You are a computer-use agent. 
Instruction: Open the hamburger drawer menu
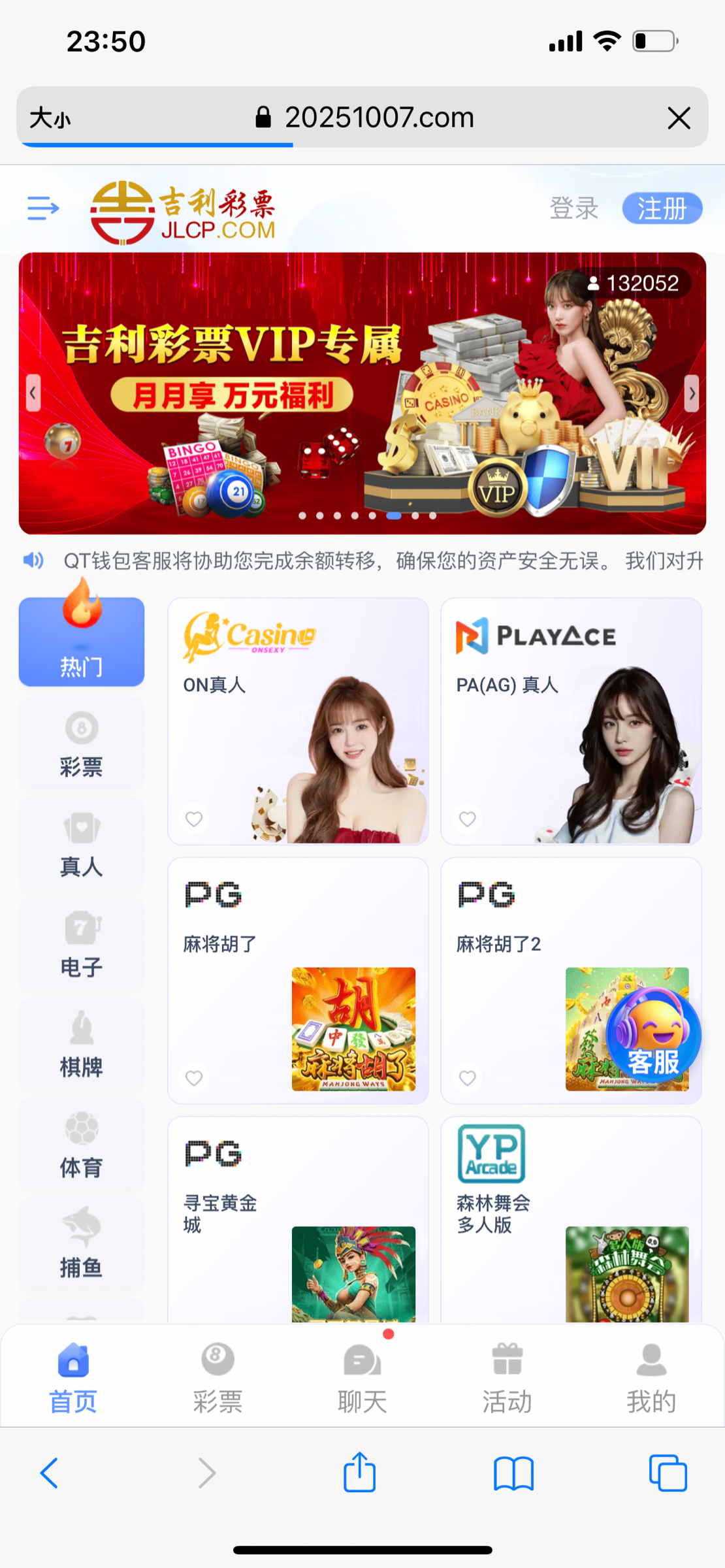[43, 208]
